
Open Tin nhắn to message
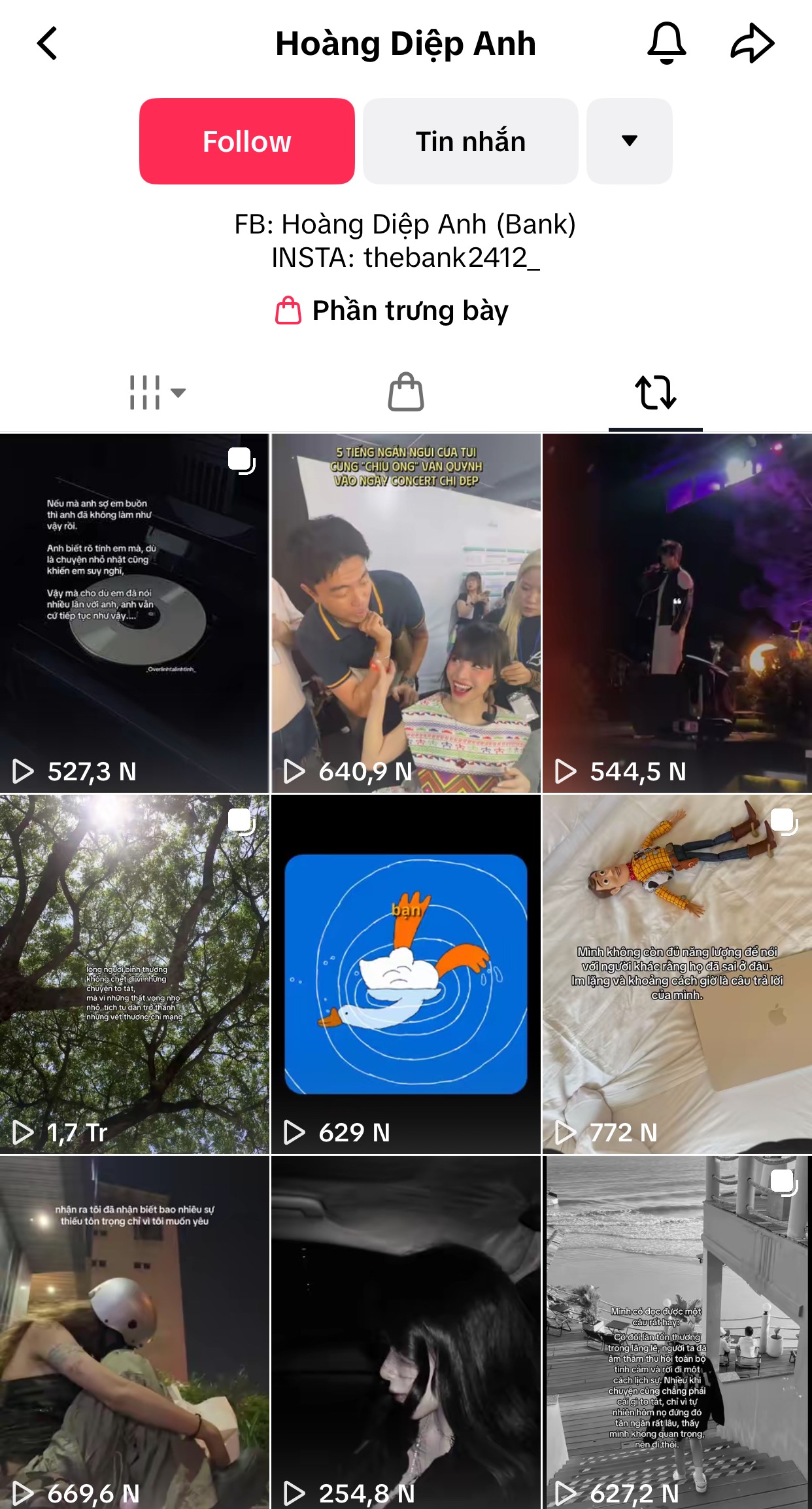pos(470,141)
